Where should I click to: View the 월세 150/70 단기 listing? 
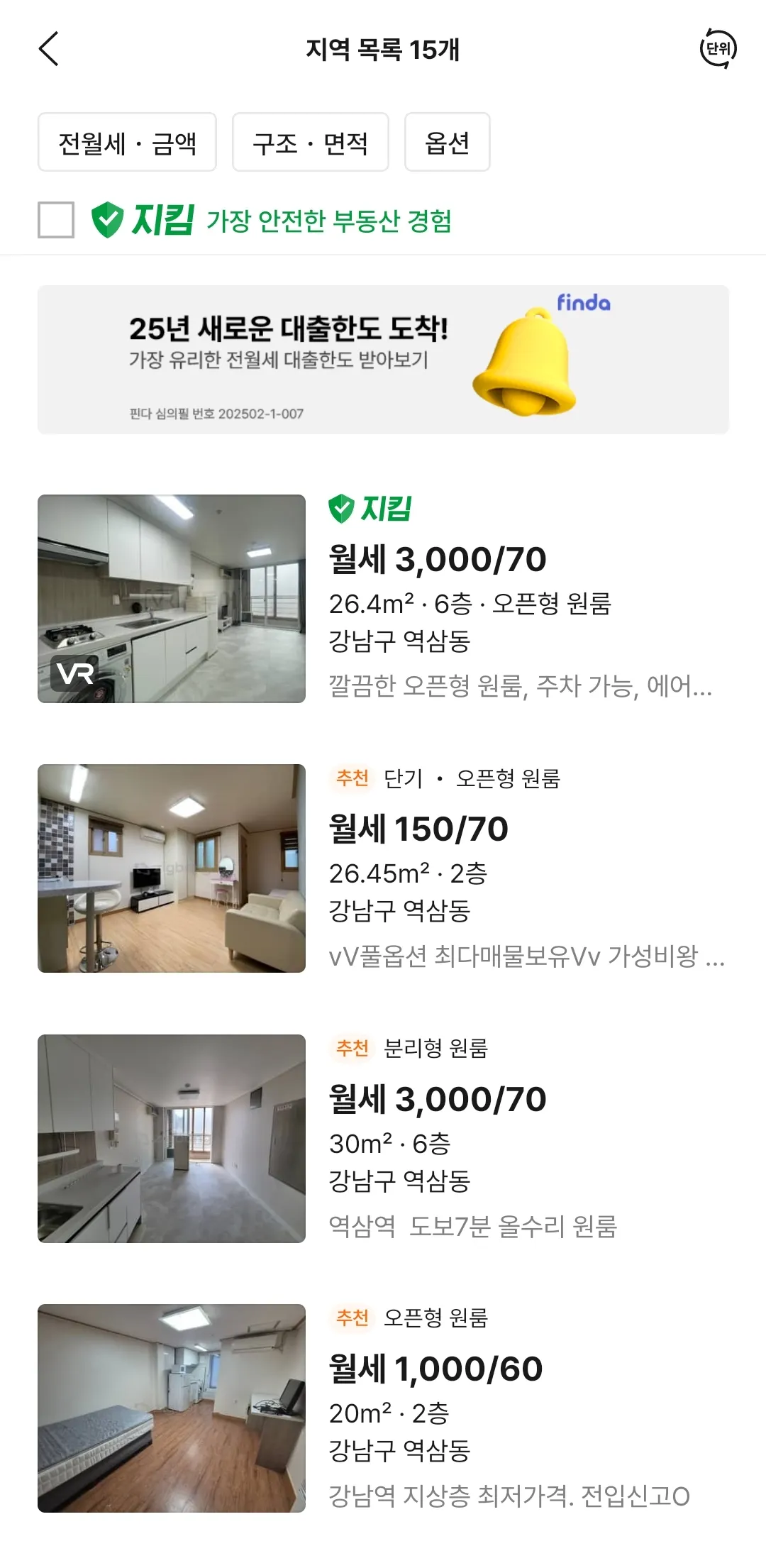click(x=383, y=868)
